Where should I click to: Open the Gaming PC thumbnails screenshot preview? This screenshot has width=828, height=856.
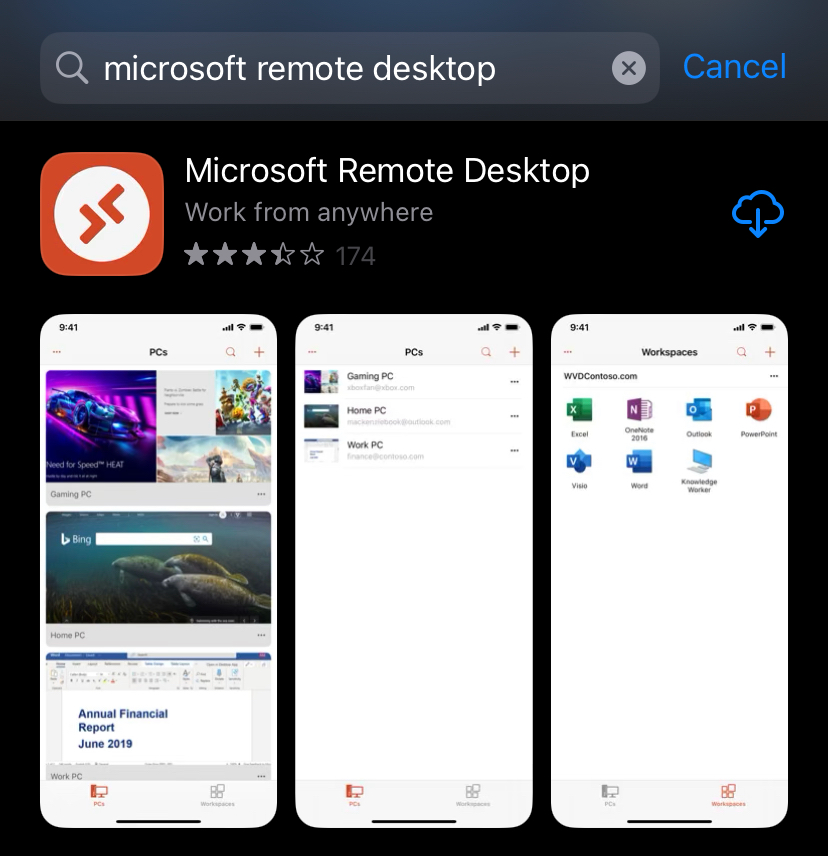pyautogui.click(x=158, y=570)
